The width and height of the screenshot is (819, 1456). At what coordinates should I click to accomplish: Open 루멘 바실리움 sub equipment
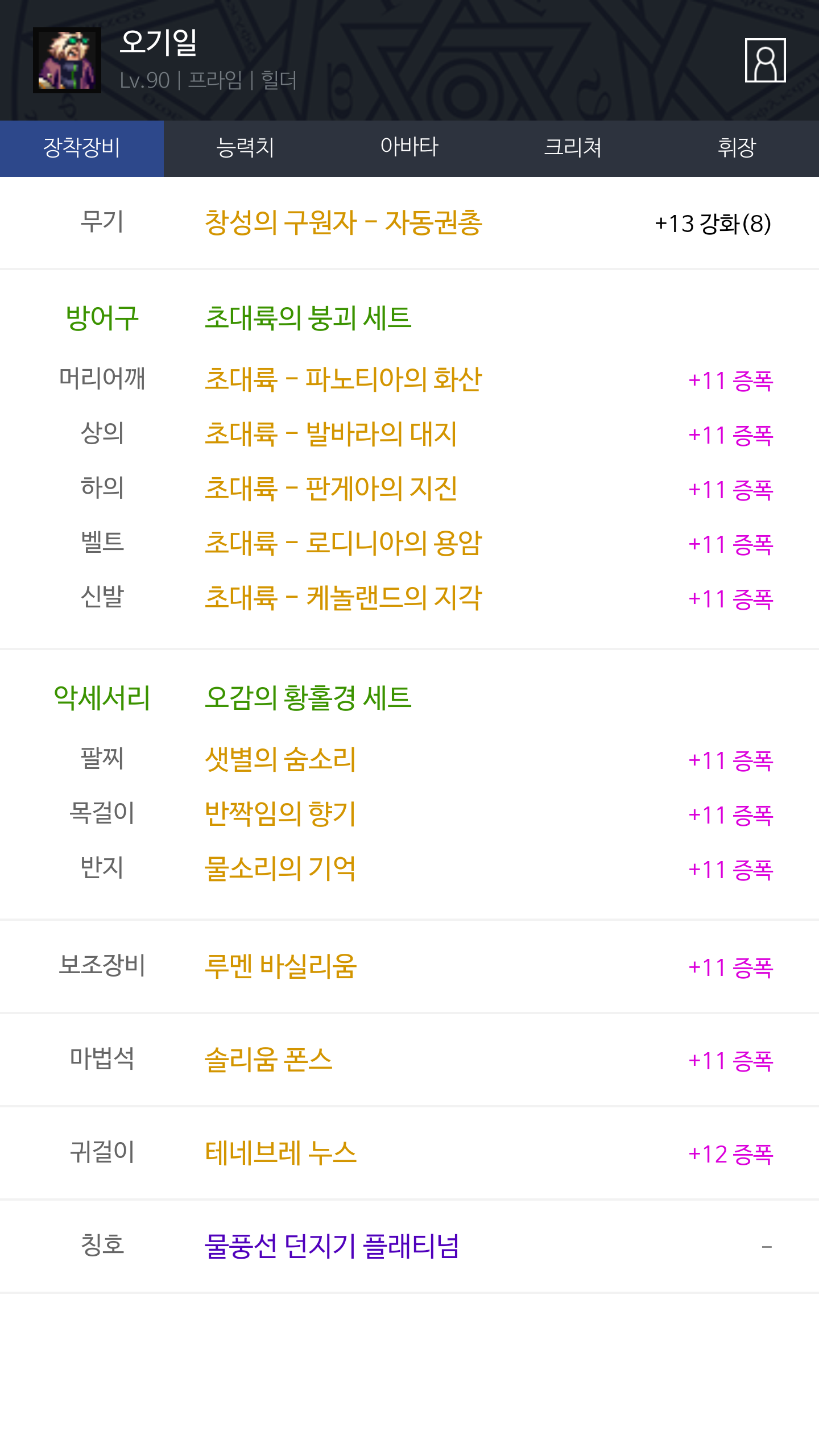point(280,966)
